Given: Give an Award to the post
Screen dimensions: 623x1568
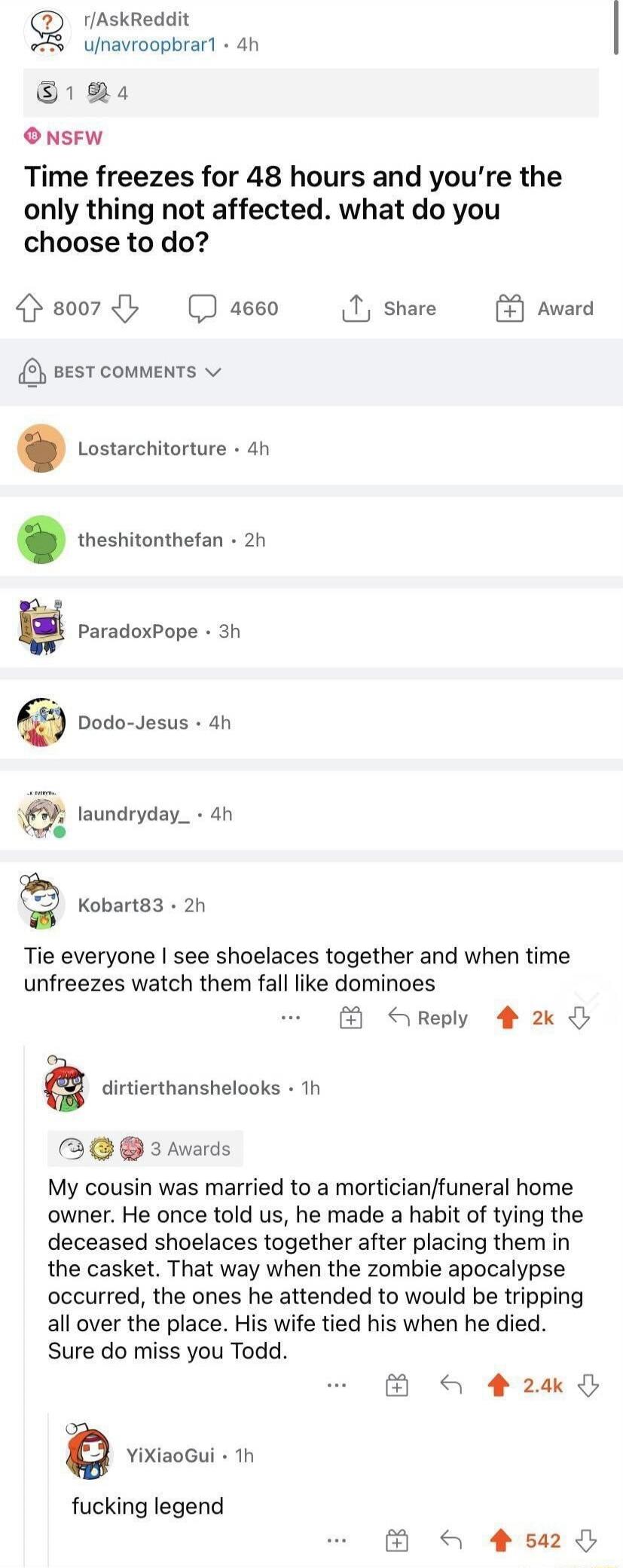Looking at the screenshot, I should pos(545,308).
